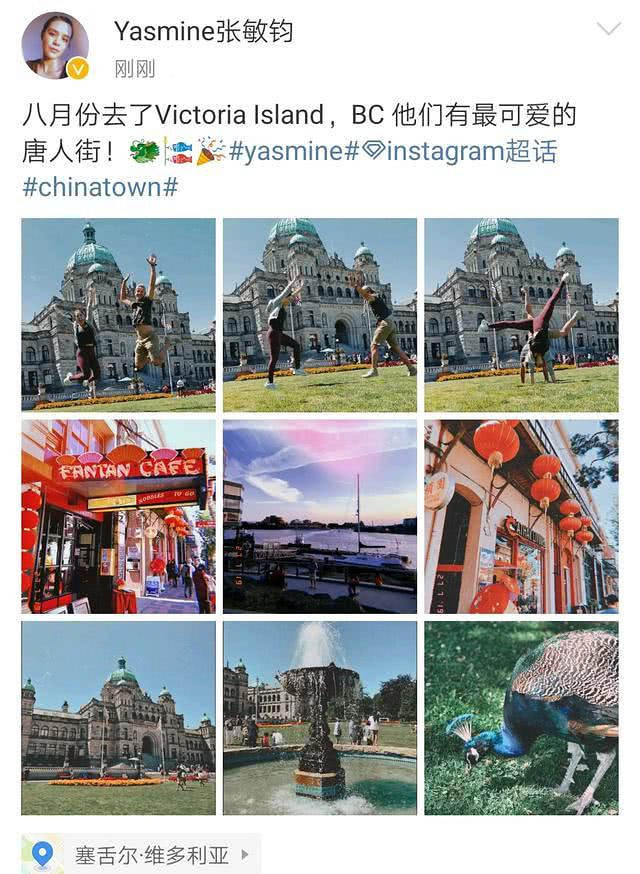Open the #chinatown# hashtag
The image size is (640, 874).
click(100, 187)
